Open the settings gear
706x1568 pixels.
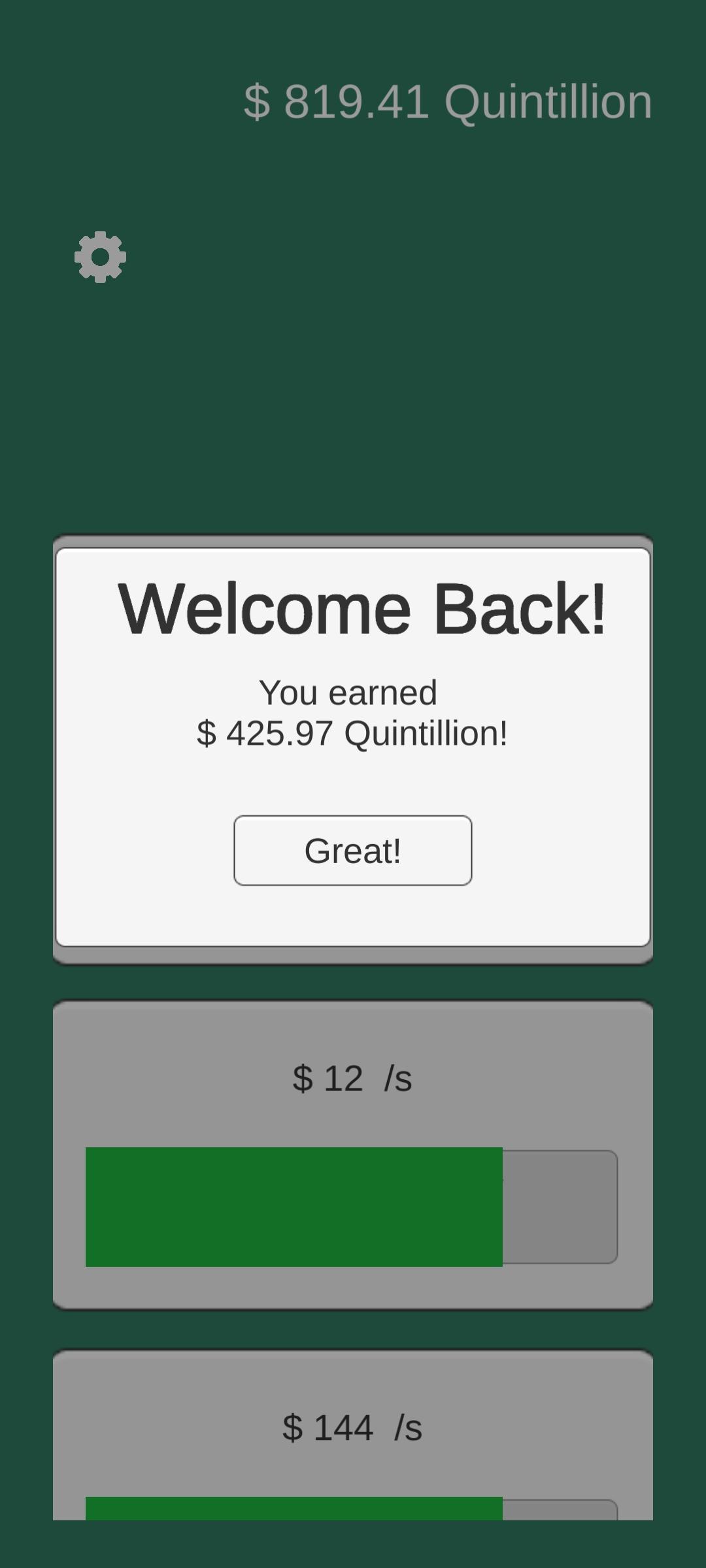click(100, 257)
